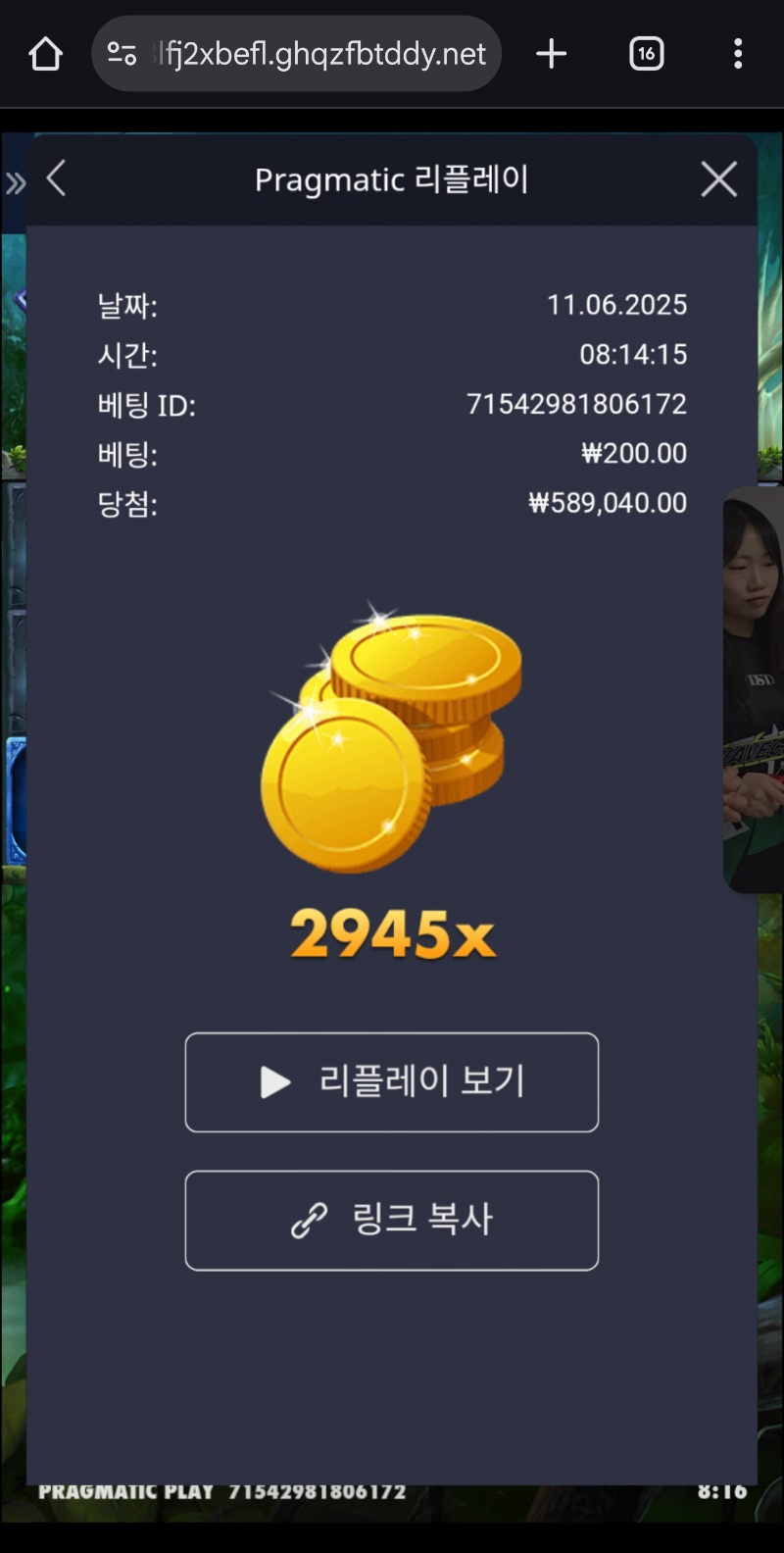Copy the replay link with 링크 복사

[392, 1221]
